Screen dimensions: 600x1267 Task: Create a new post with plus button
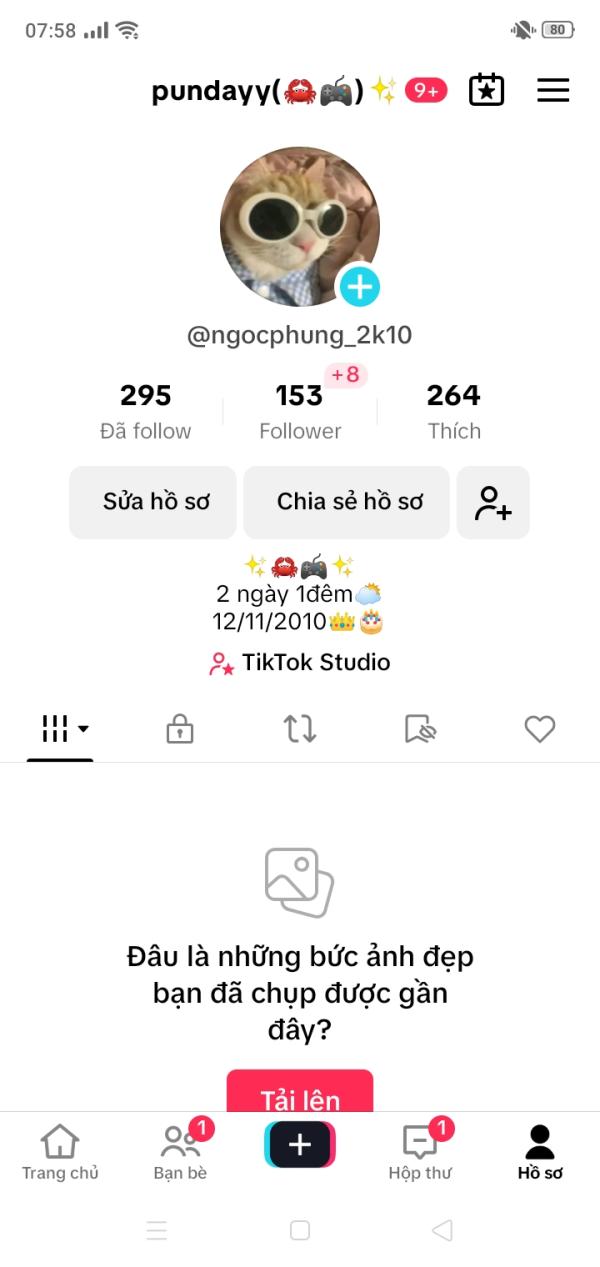point(300,1146)
